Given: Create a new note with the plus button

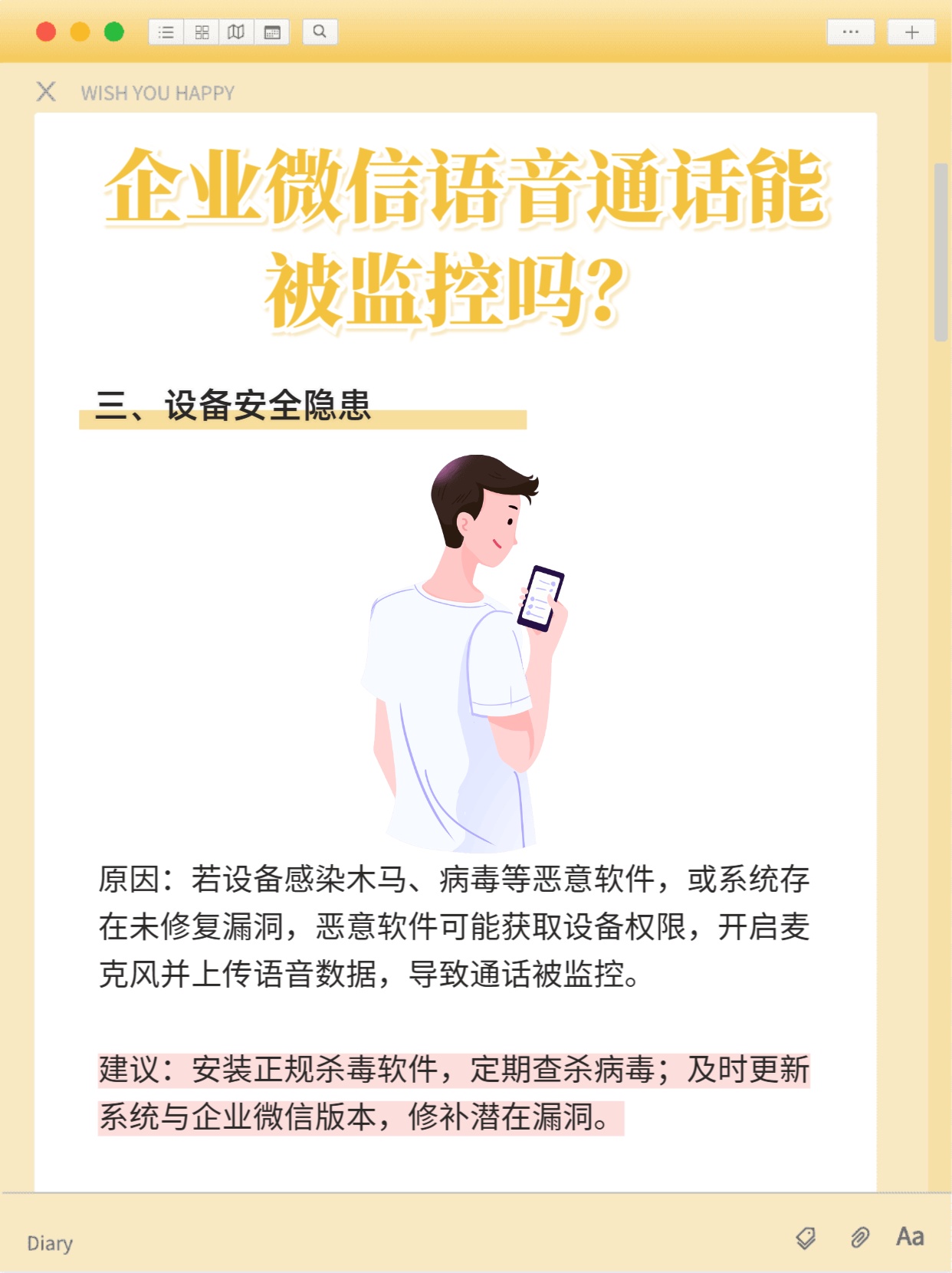Looking at the screenshot, I should (911, 32).
